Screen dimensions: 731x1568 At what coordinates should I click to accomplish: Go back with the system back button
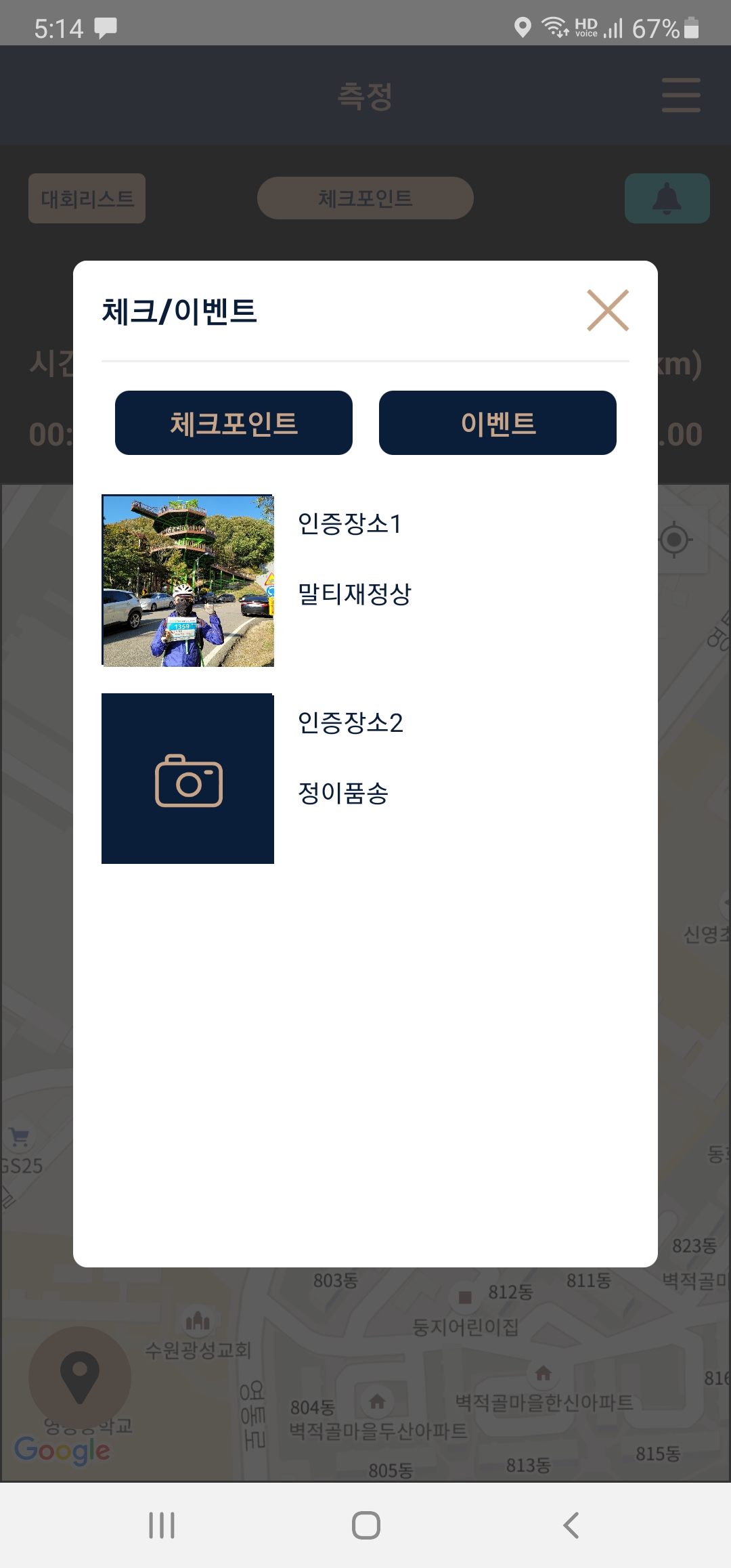[x=571, y=1525]
